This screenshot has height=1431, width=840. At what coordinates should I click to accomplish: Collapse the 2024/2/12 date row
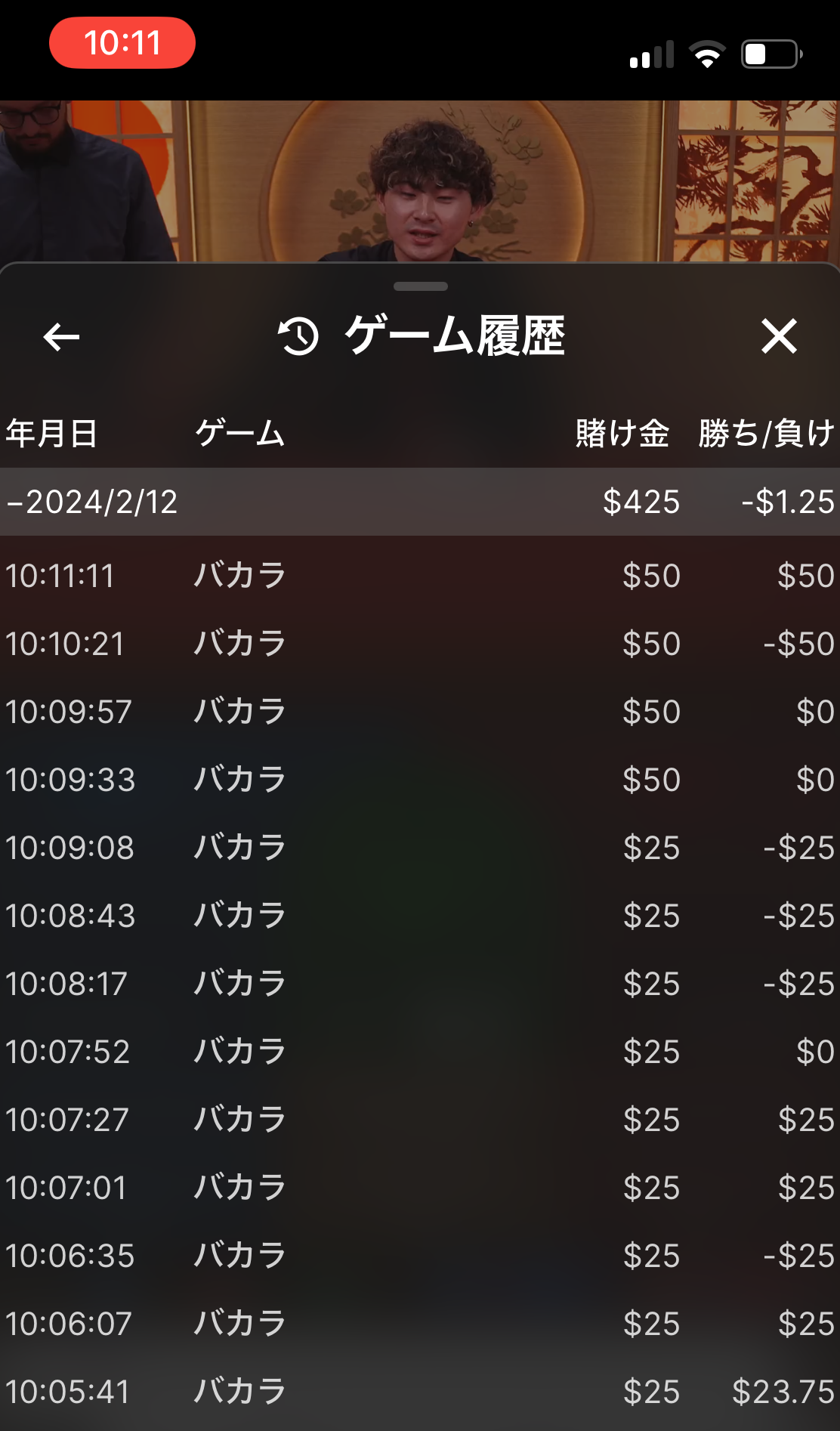[420, 502]
